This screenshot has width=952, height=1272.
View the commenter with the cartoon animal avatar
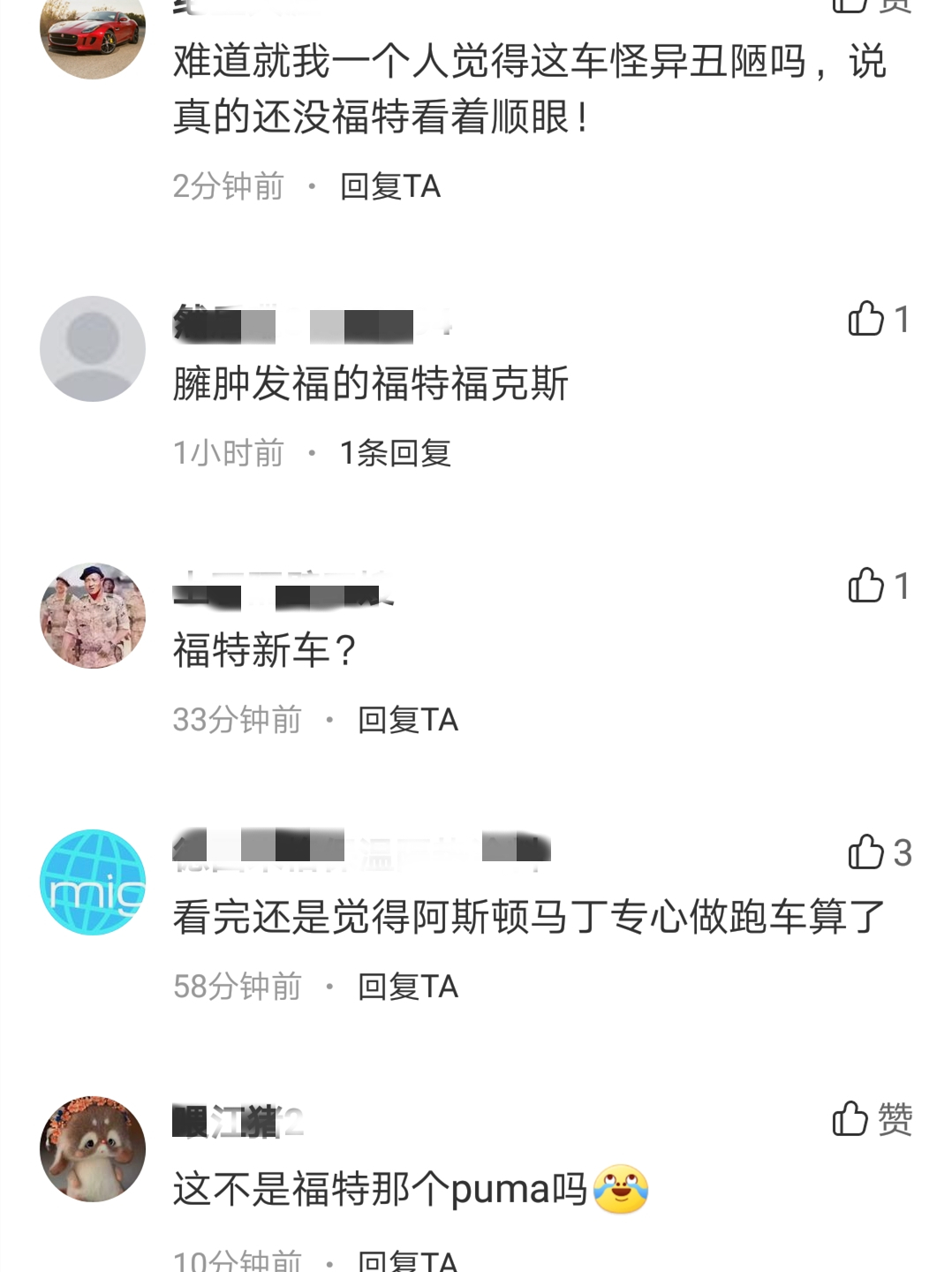[93, 1149]
